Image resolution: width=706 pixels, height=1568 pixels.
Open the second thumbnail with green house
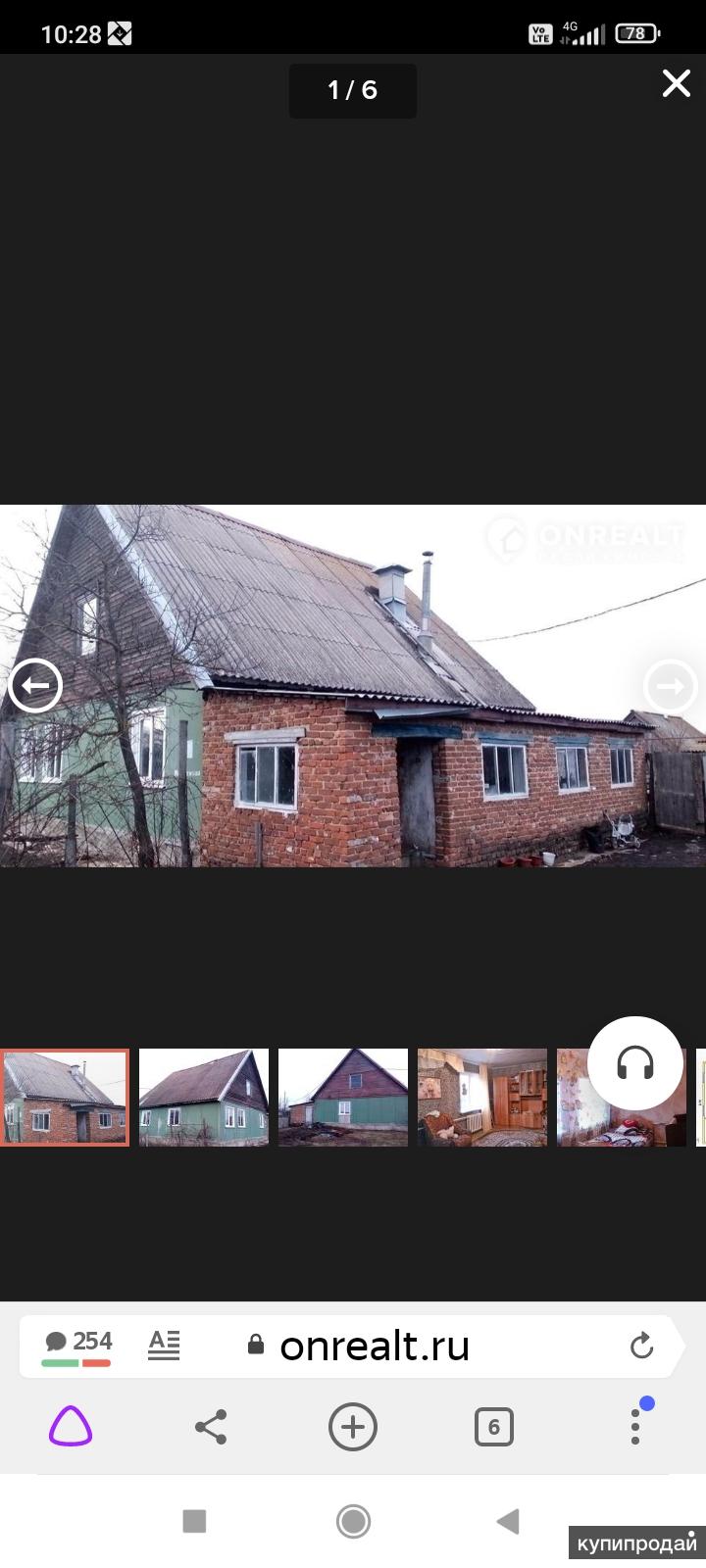[204, 1098]
